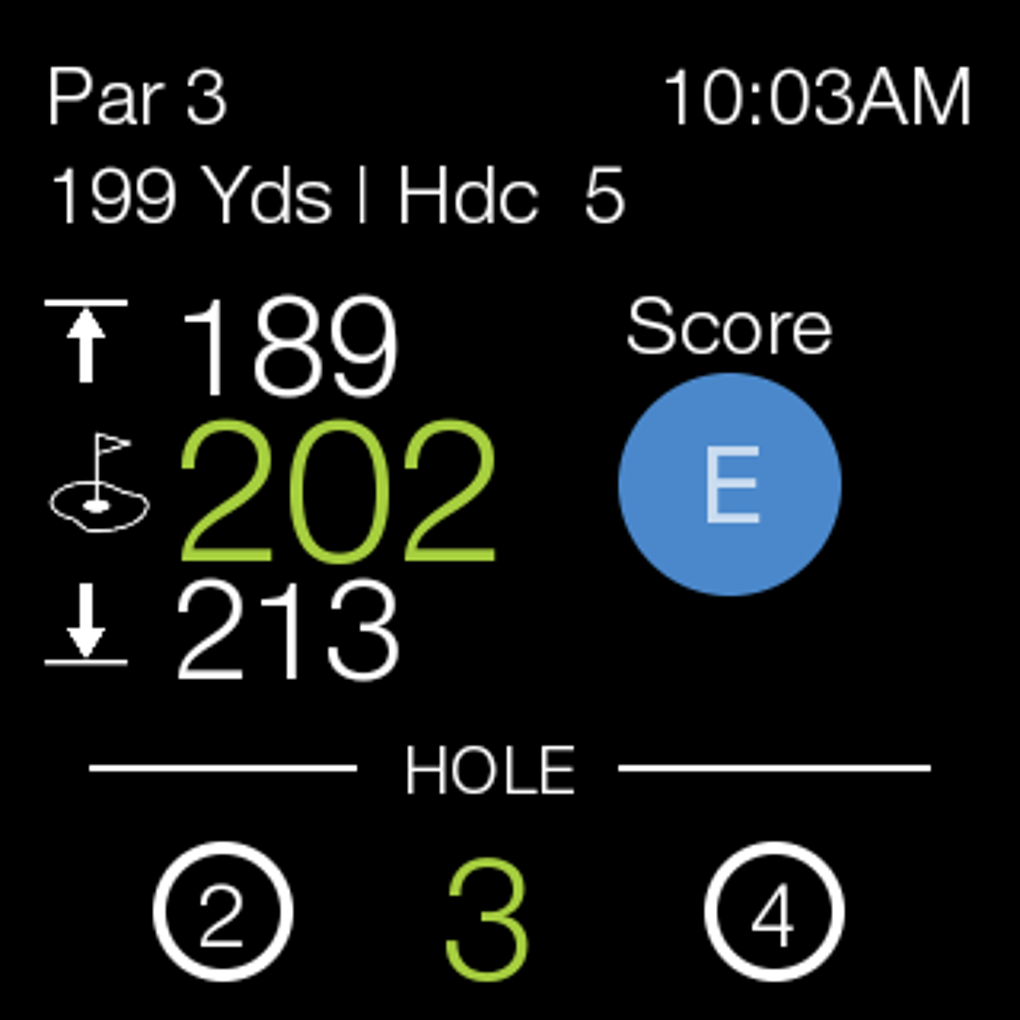
Task: Open the blue Score button showing E
Action: click(730, 485)
